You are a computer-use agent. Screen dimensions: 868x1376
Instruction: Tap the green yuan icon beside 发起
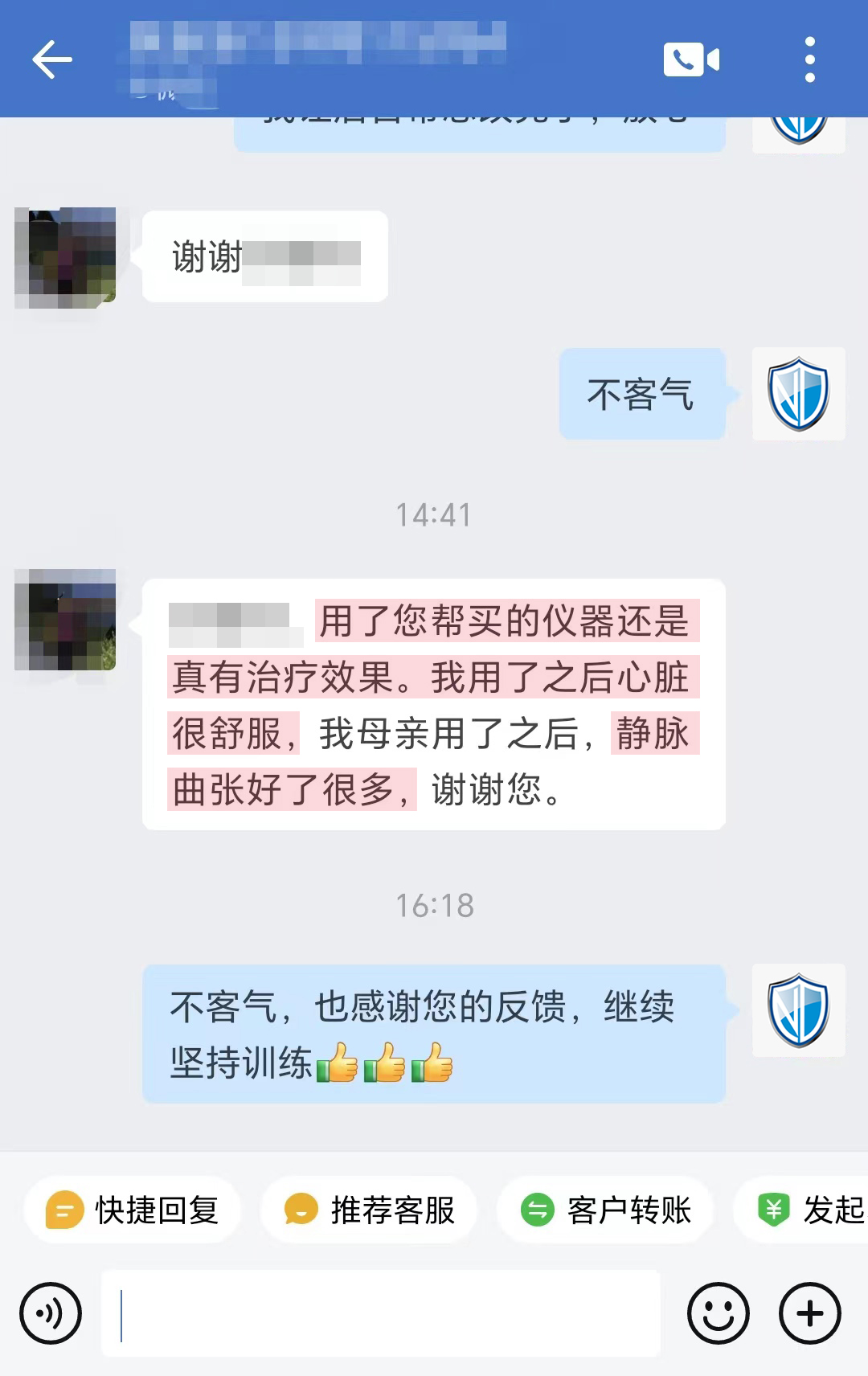tap(774, 1209)
